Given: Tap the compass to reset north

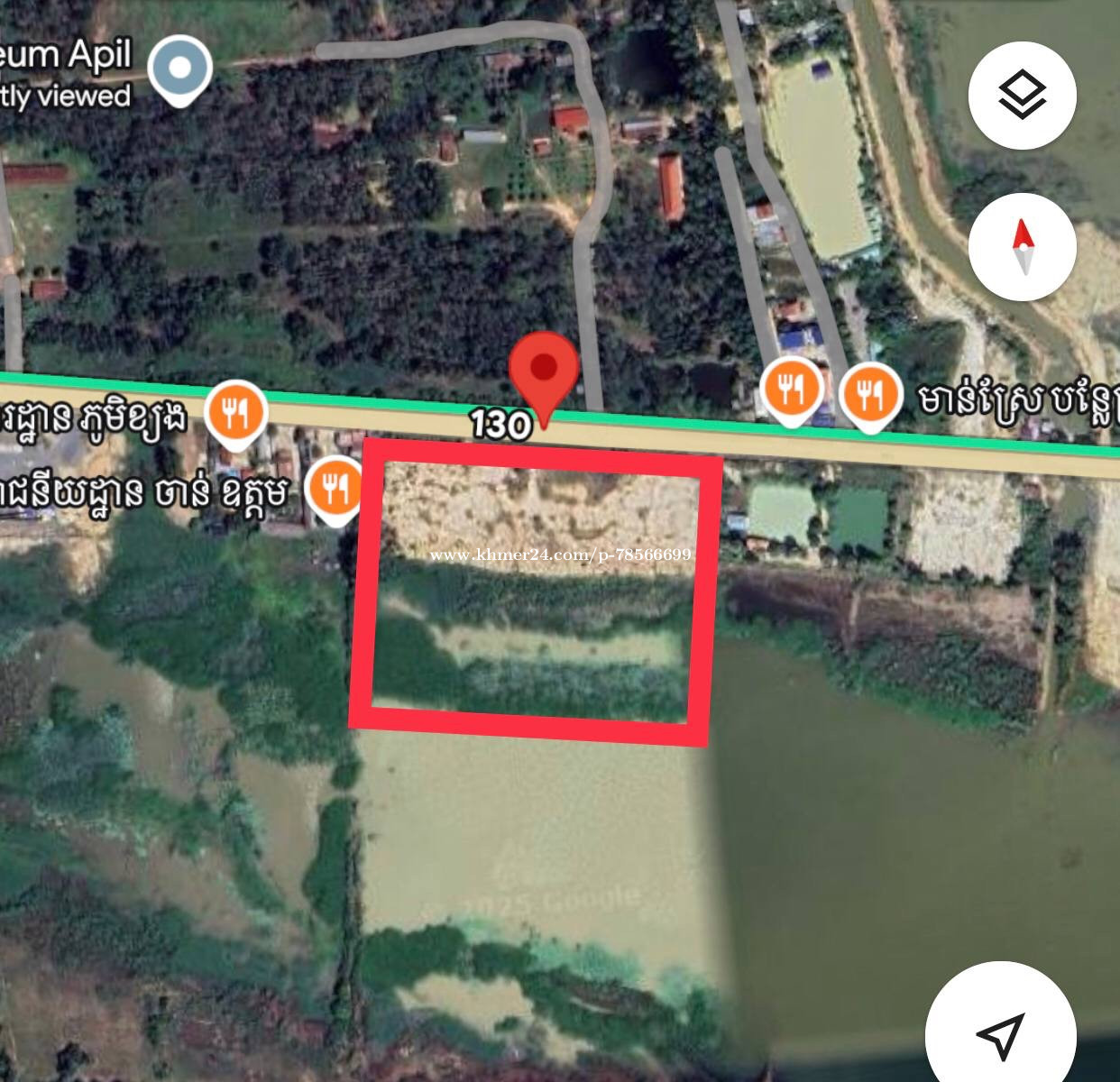Looking at the screenshot, I should click(1022, 246).
